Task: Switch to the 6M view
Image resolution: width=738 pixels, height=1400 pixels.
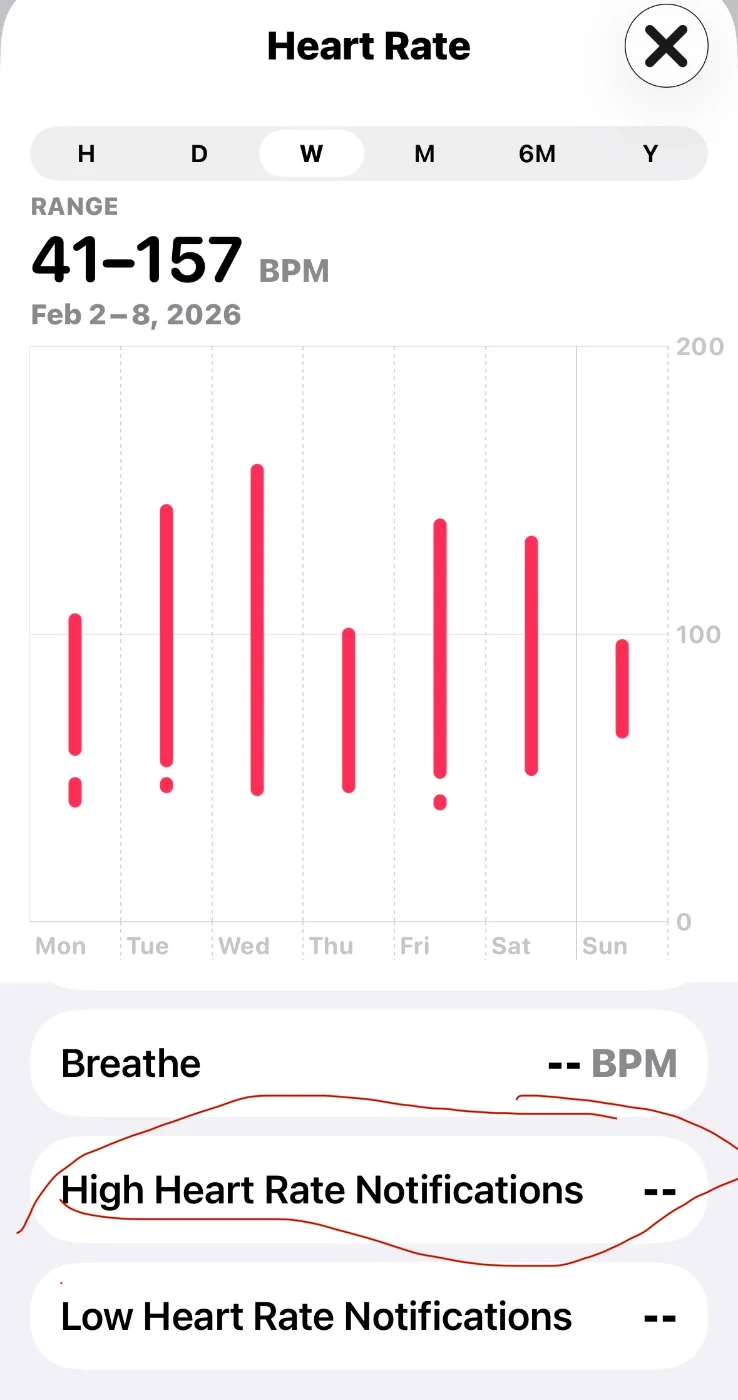Action: (537, 154)
